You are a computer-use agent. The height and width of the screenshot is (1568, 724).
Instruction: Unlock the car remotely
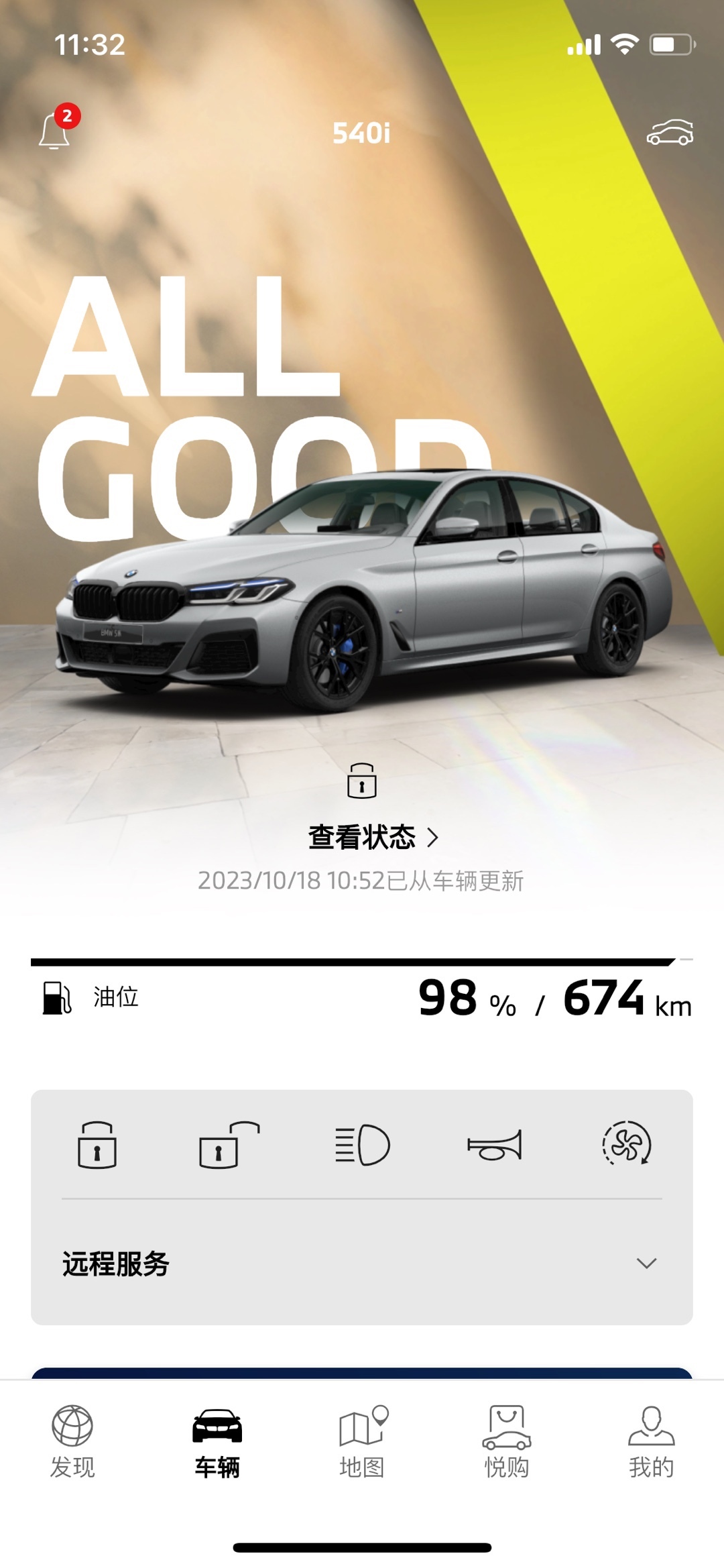tap(229, 1145)
